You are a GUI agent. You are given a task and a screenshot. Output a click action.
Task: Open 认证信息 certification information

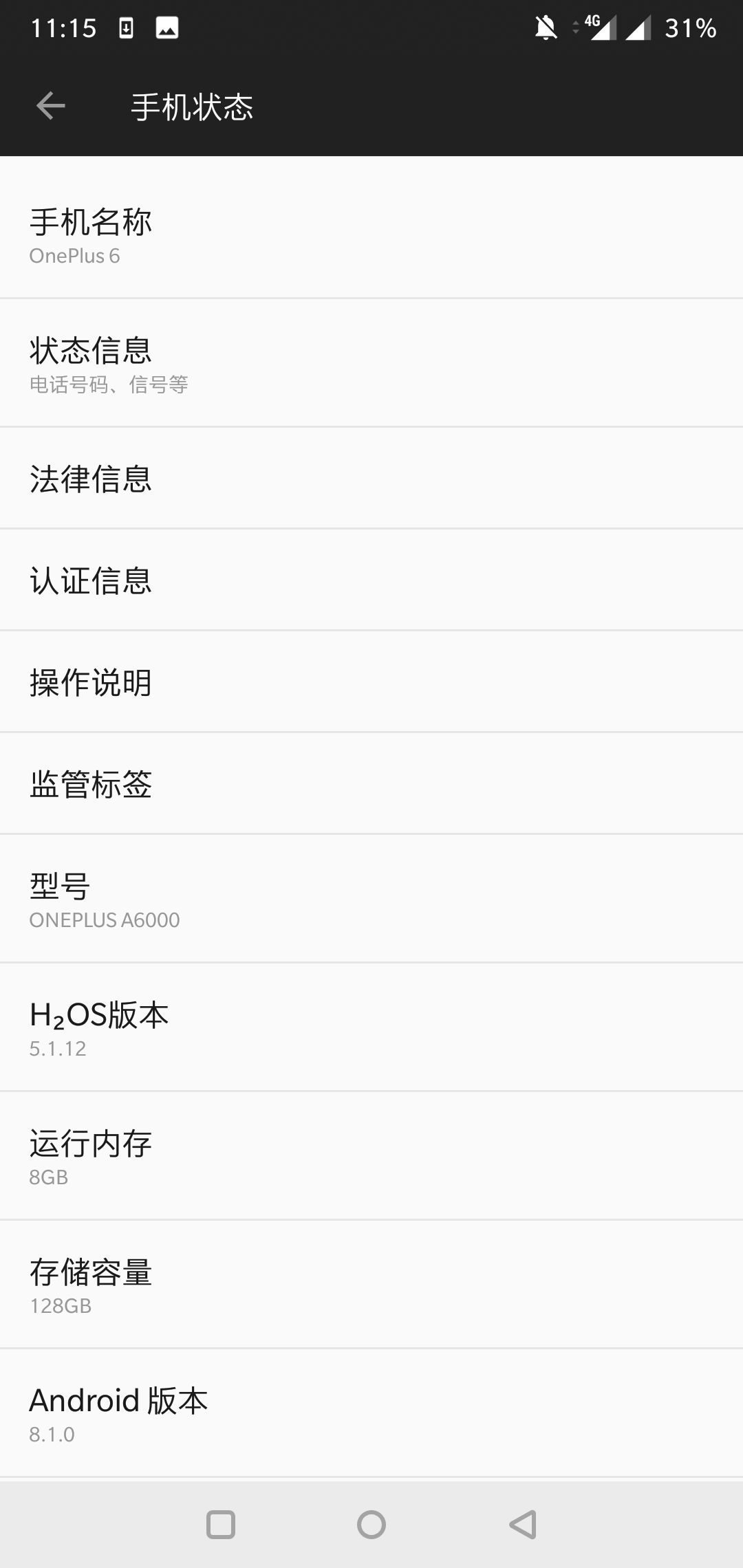coord(371,580)
